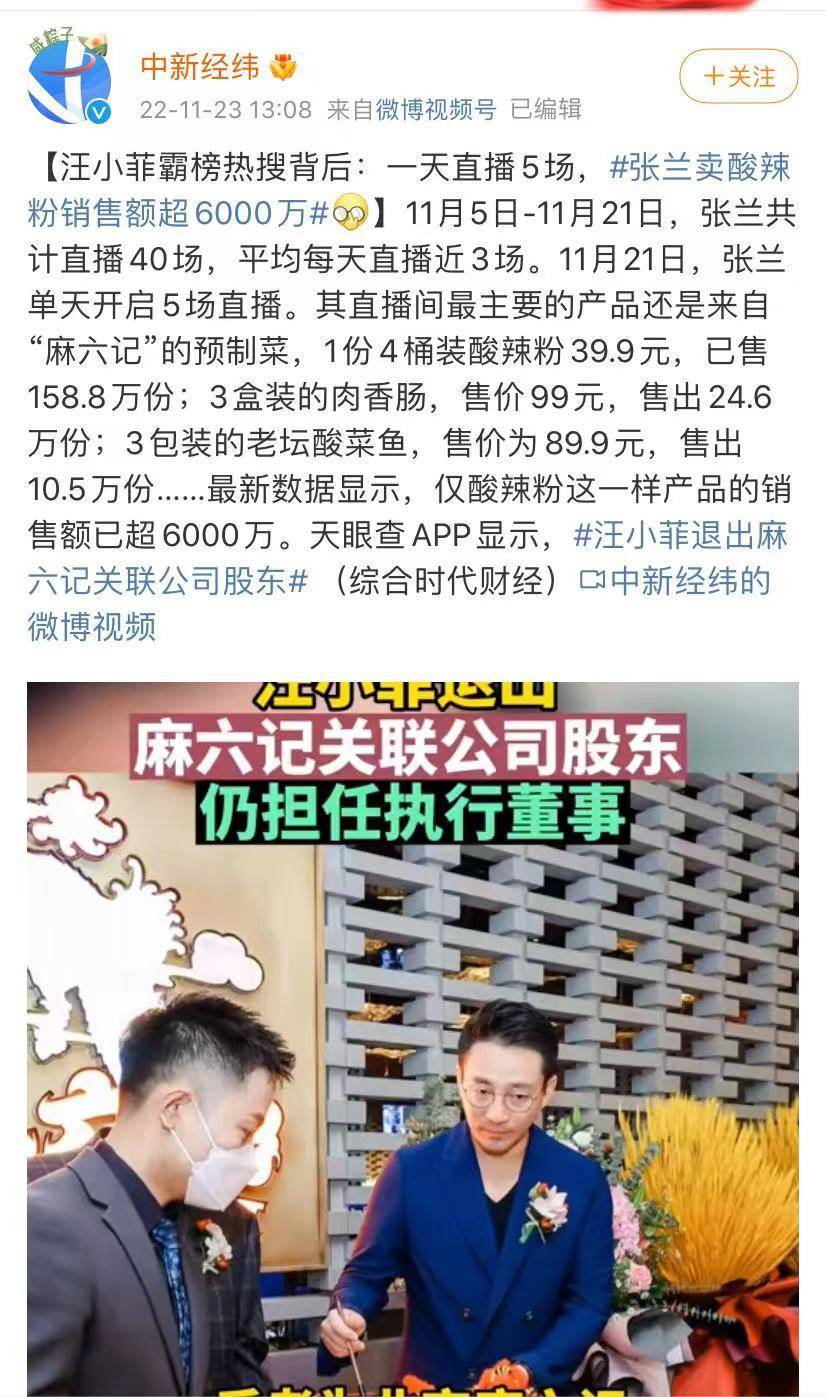The height and width of the screenshot is (1397, 826).
Task: Open the 中新经纬 profile avatar
Action: pos(69,82)
